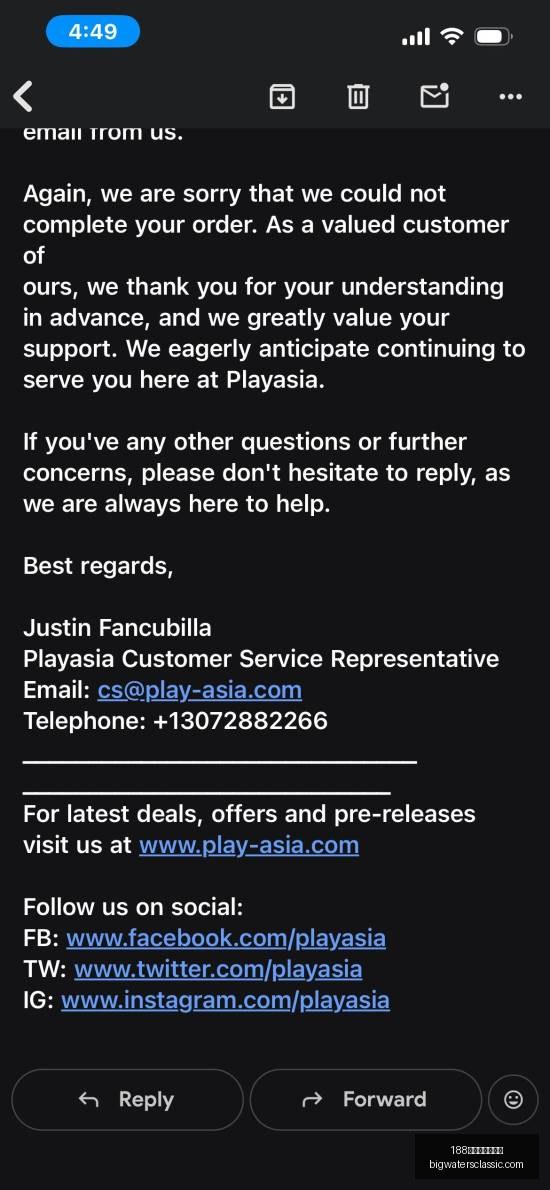Open the three-dot overflow menu
Viewport: 550px width, 1190px height.
tap(511, 97)
